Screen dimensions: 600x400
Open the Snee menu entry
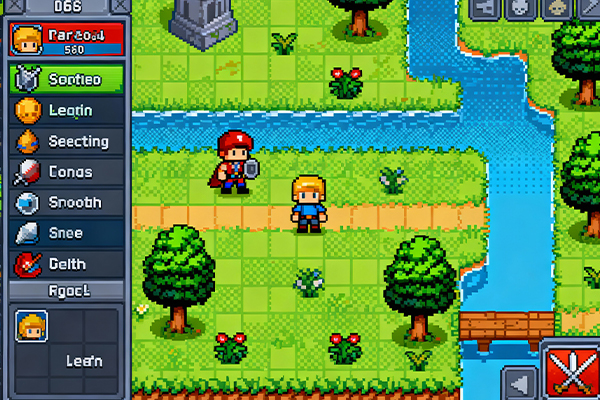[x=66, y=233]
